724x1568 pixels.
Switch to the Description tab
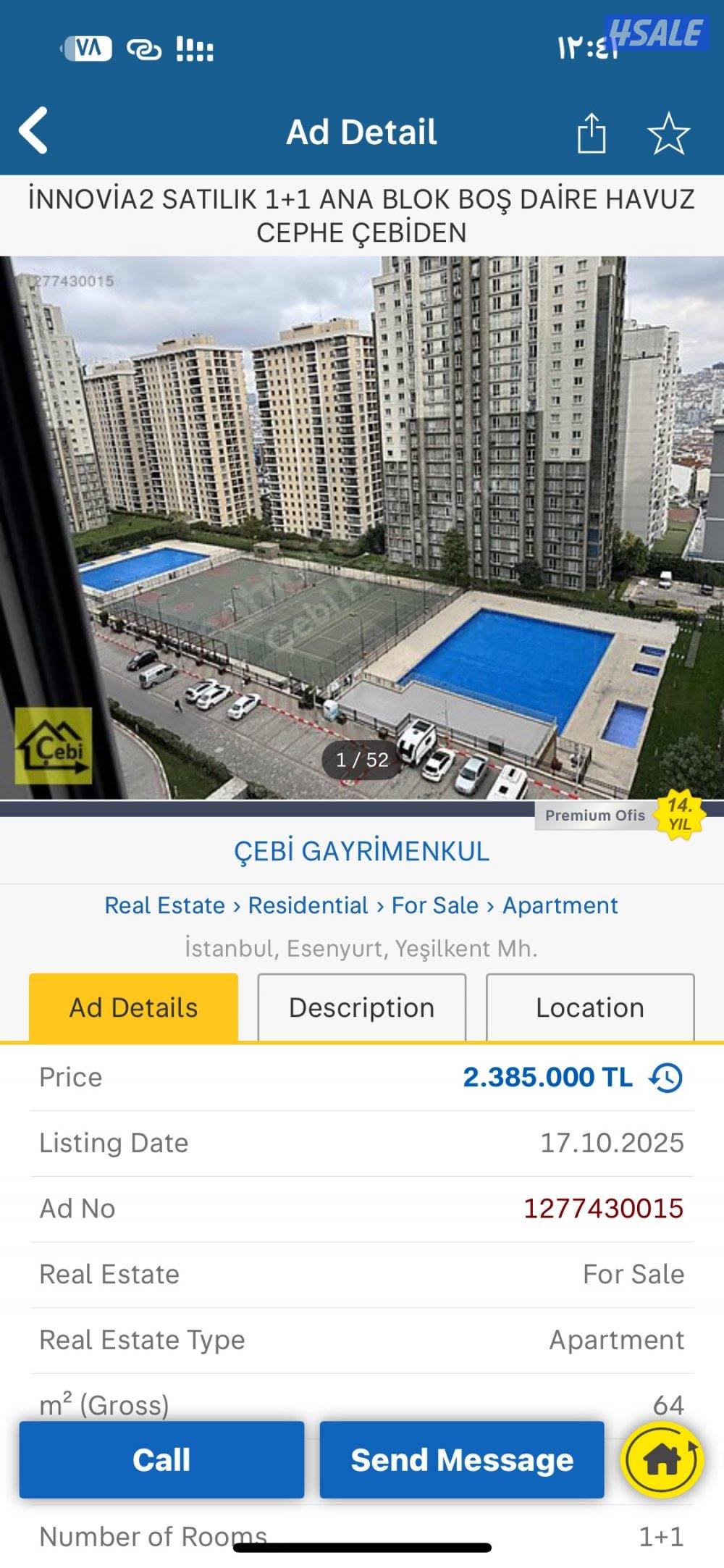click(361, 1007)
